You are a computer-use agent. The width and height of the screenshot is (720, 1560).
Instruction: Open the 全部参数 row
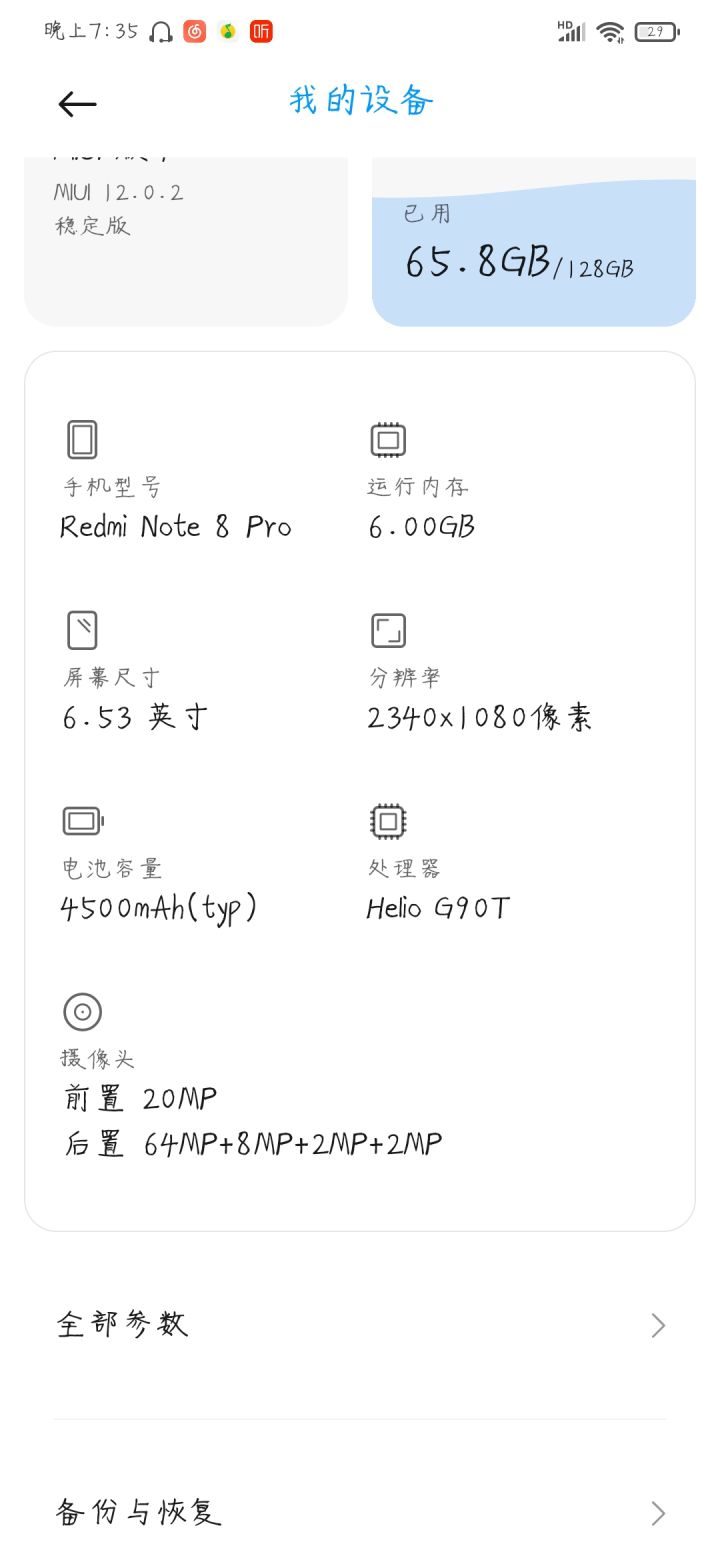coord(360,1325)
